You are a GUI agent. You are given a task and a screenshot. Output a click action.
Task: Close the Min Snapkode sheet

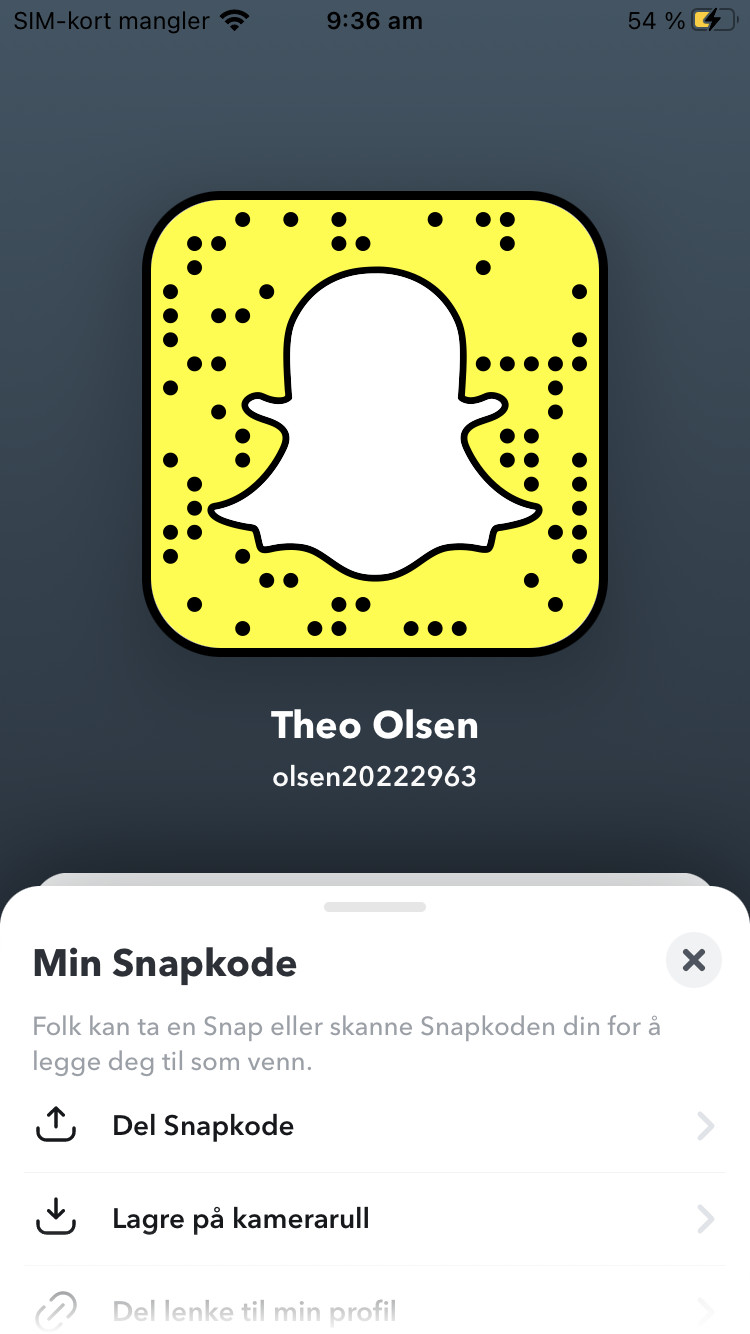(x=693, y=961)
